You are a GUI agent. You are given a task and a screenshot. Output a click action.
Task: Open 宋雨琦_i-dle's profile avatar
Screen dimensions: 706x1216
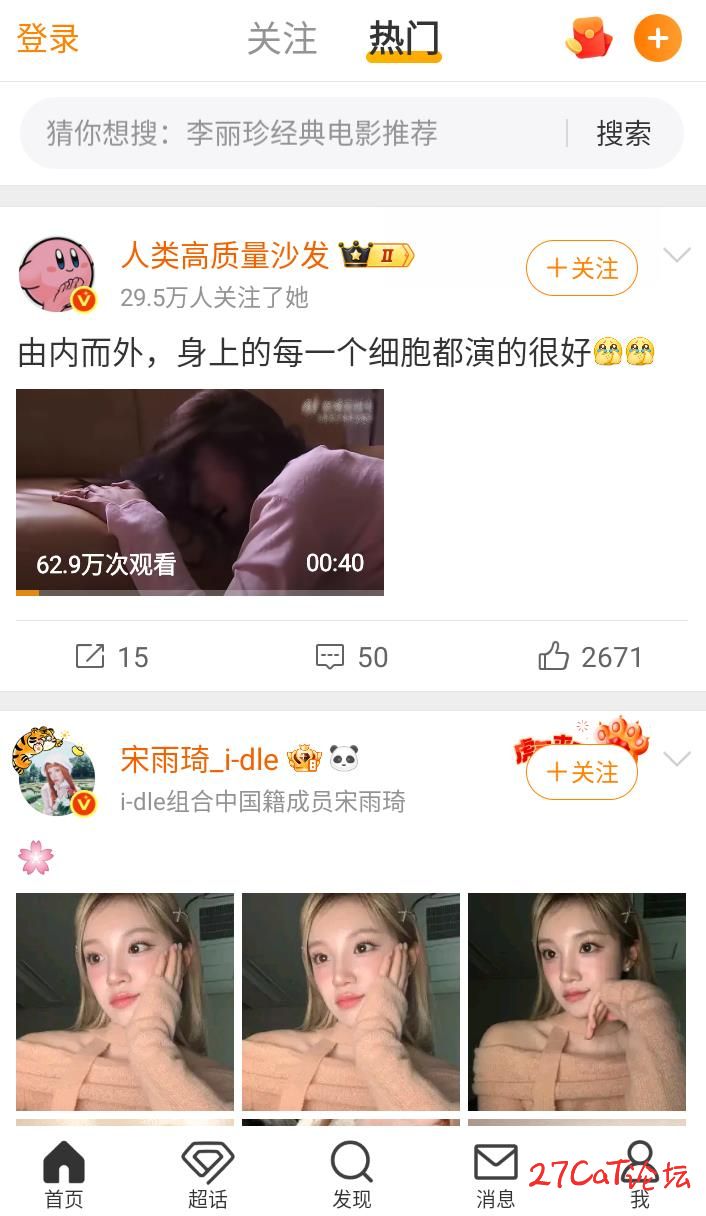[56, 775]
